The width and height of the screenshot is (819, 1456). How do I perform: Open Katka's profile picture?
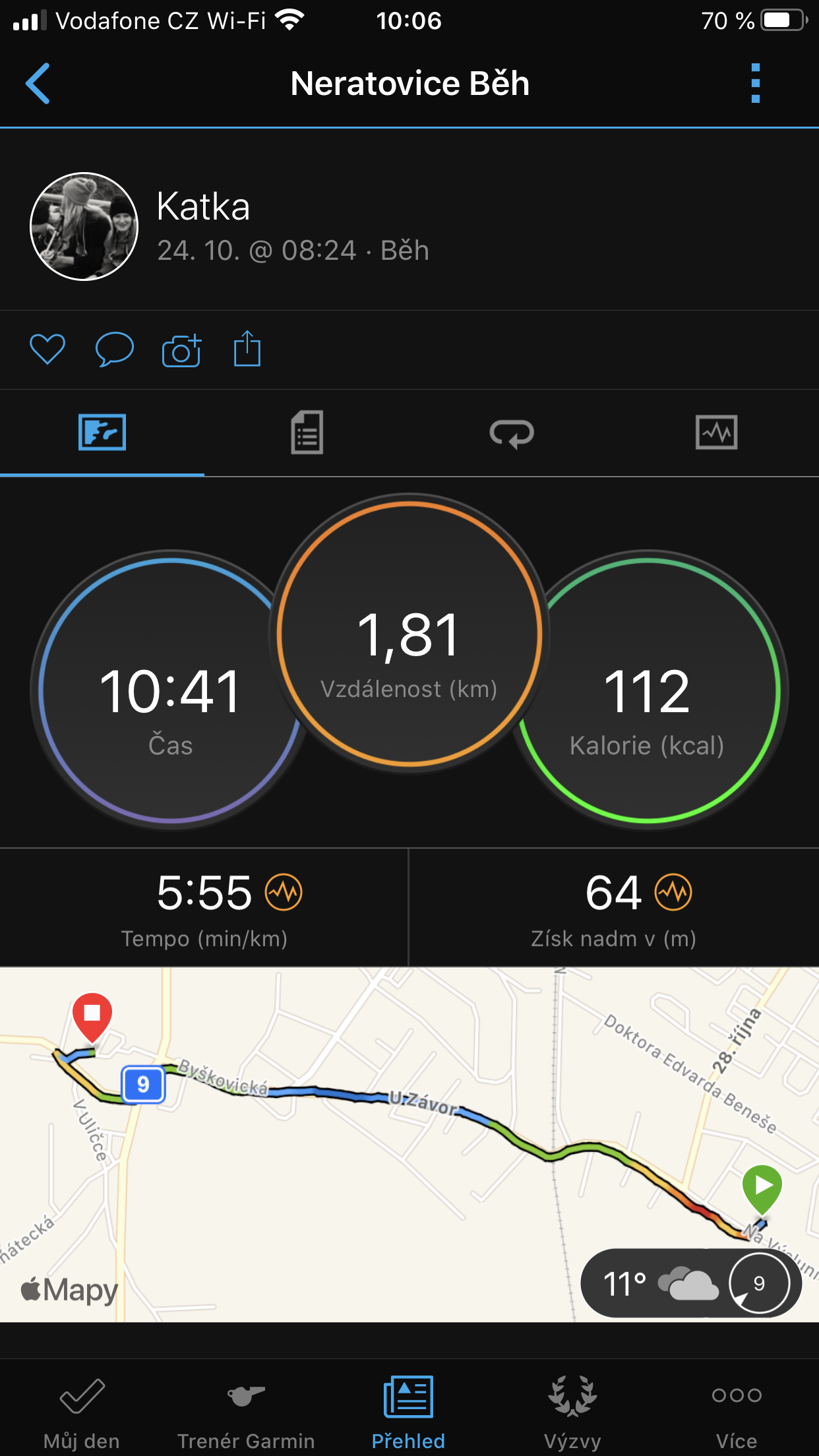point(84,227)
